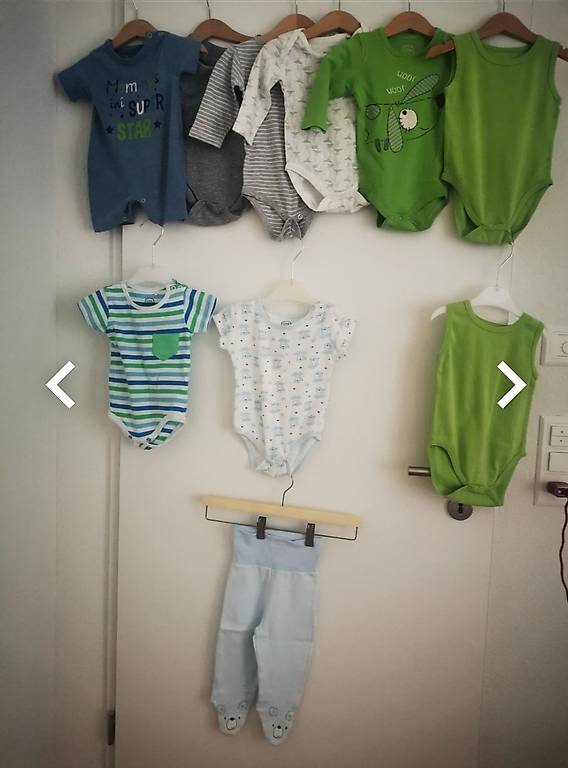The image size is (568, 768).
Task: Go to the next photo
Action: [512, 384]
